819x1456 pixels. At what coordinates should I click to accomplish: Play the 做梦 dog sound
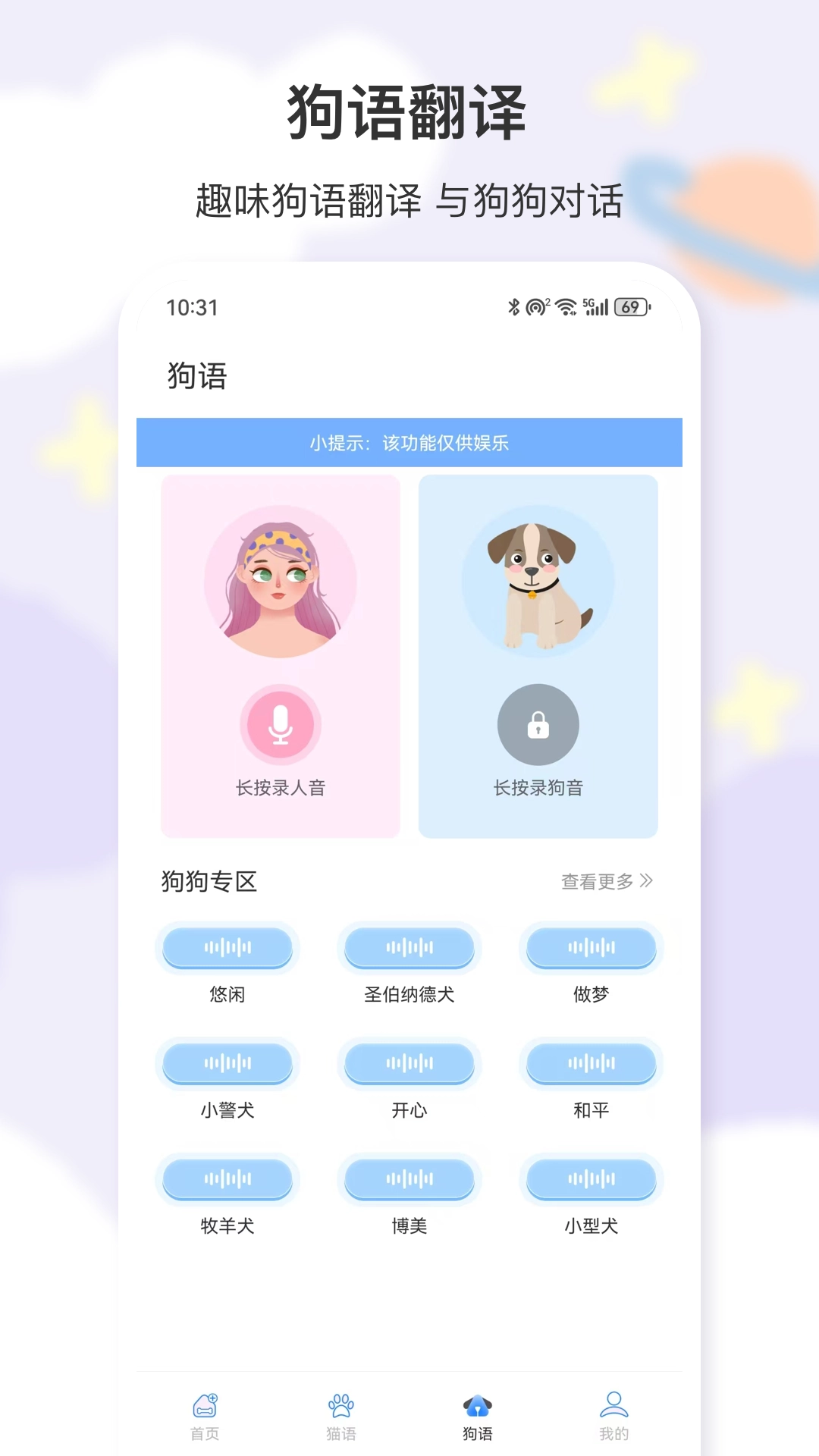[x=591, y=948]
